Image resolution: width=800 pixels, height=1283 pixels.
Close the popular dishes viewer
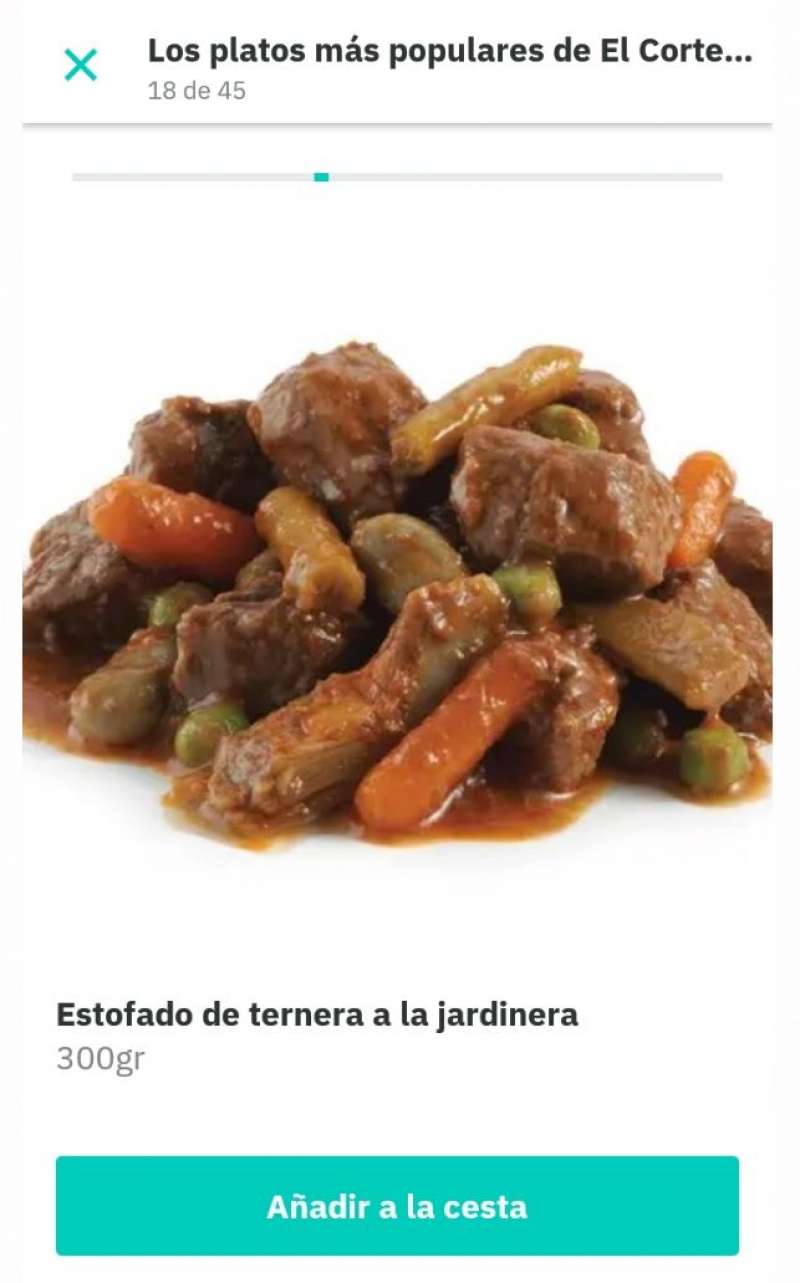click(80, 65)
